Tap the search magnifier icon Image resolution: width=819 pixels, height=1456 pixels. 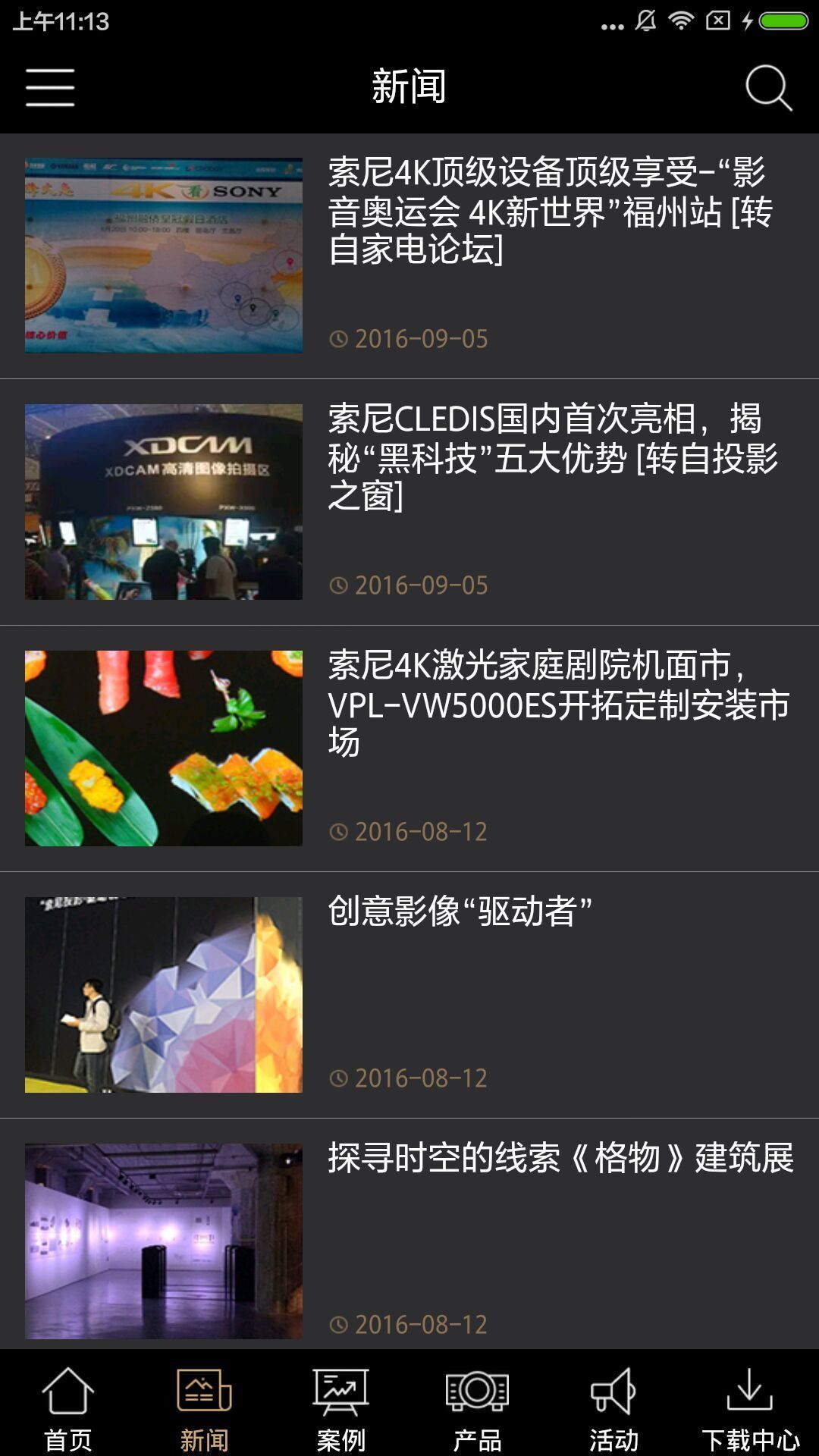pyautogui.click(x=770, y=89)
